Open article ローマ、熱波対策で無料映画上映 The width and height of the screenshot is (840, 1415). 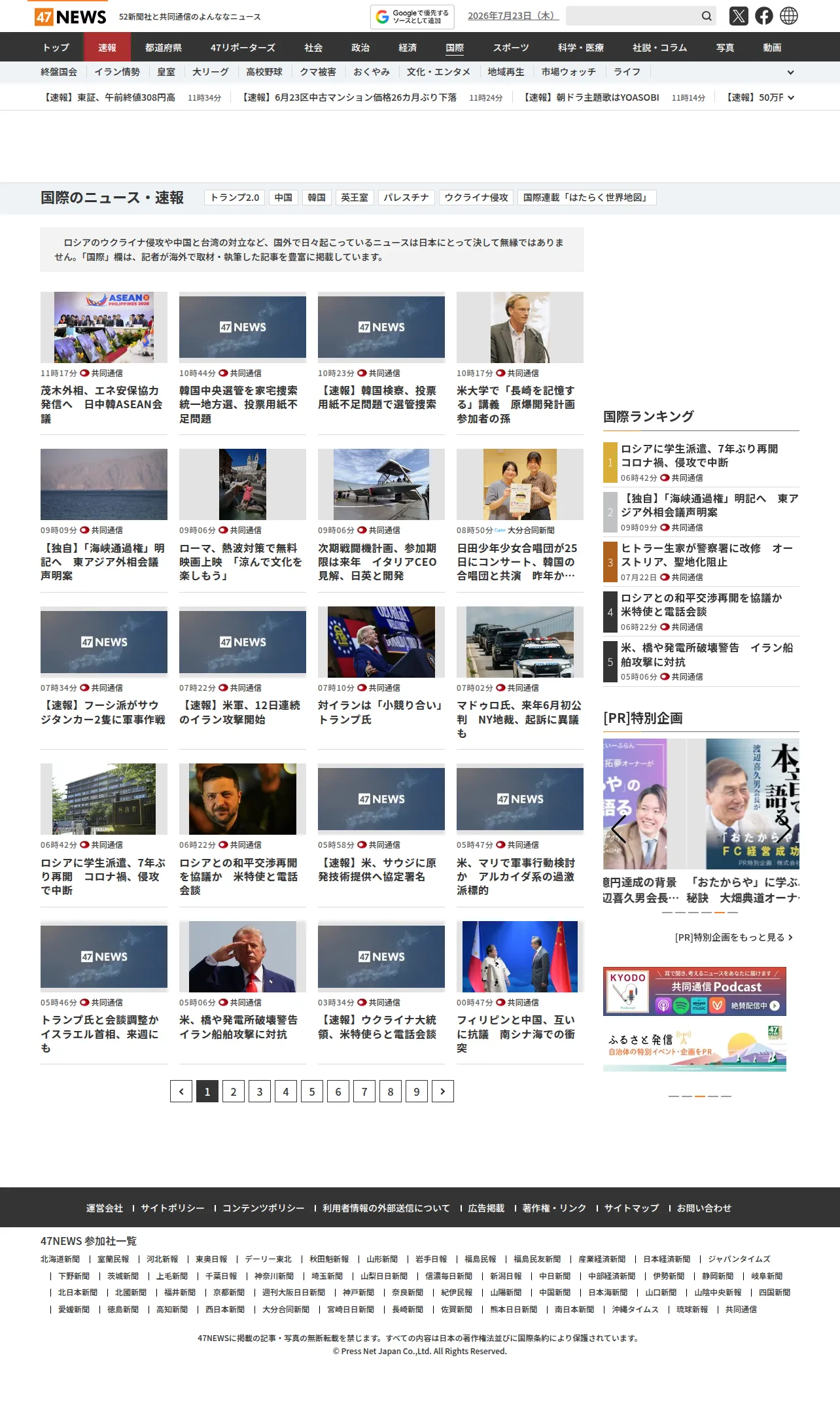[241, 562]
